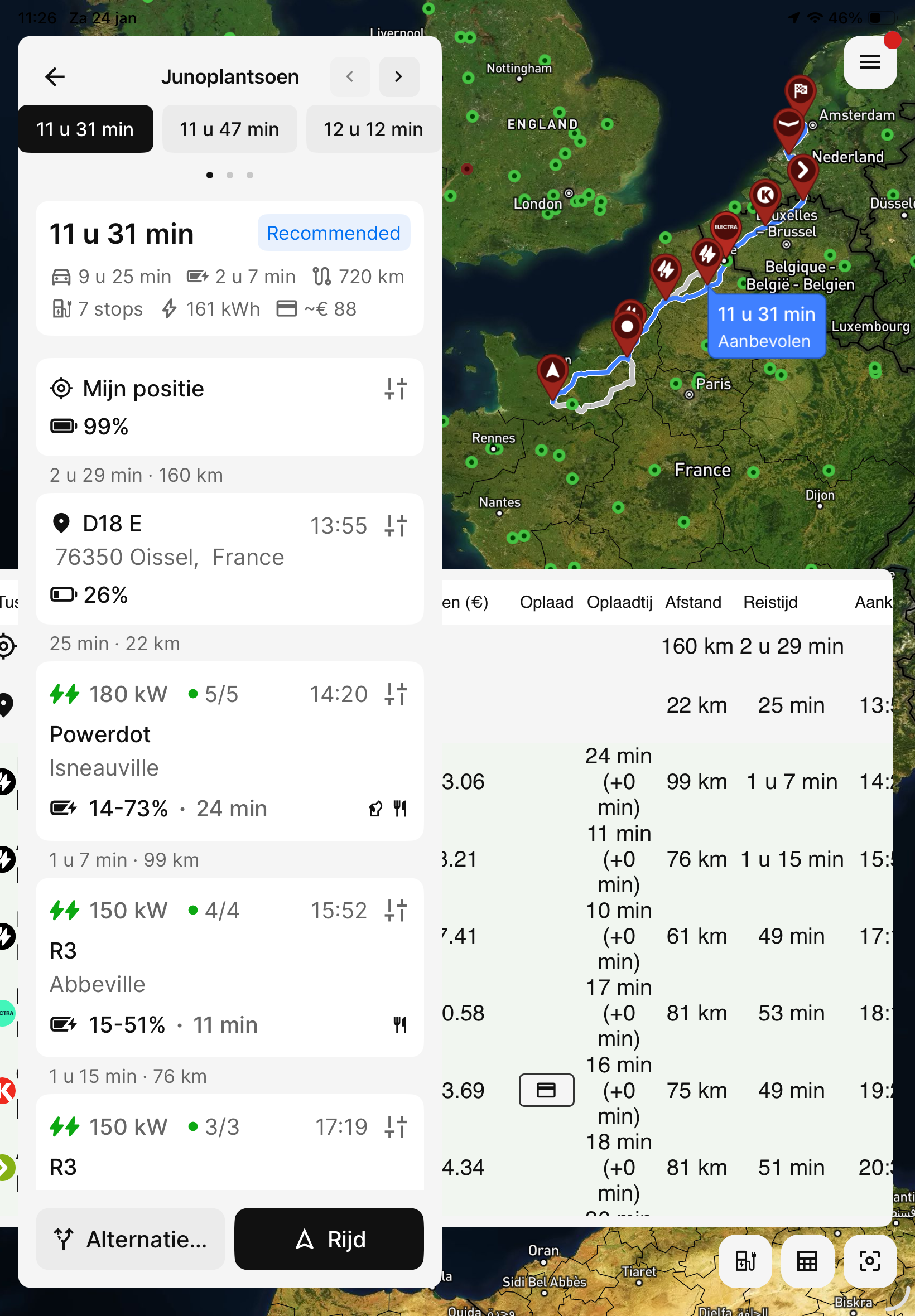The width and height of the screenshot is (915, 1316).
Task: Open the hamburger menu on the map
Action: 870,62
